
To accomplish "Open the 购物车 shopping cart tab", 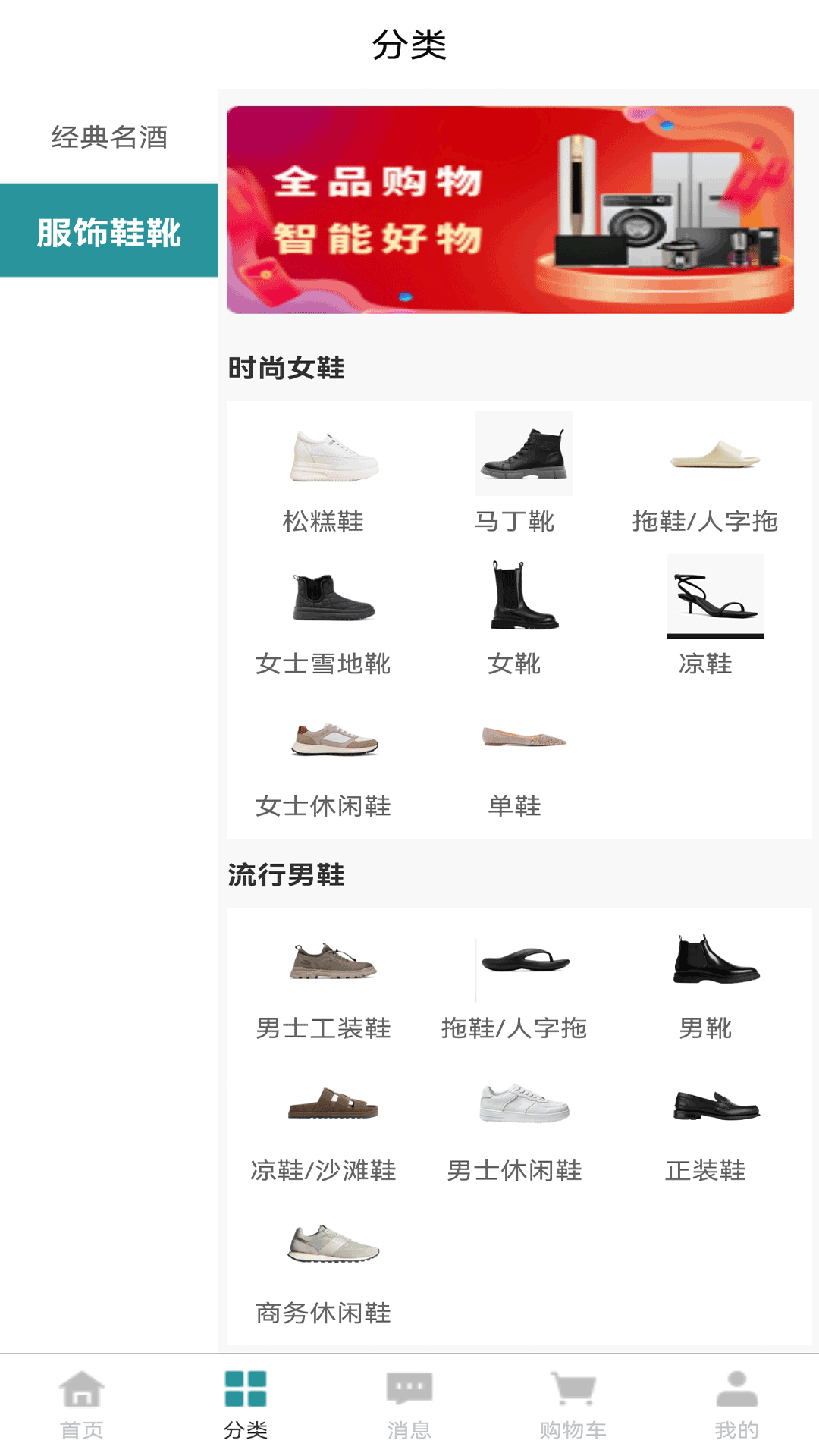I will 573,1403.
